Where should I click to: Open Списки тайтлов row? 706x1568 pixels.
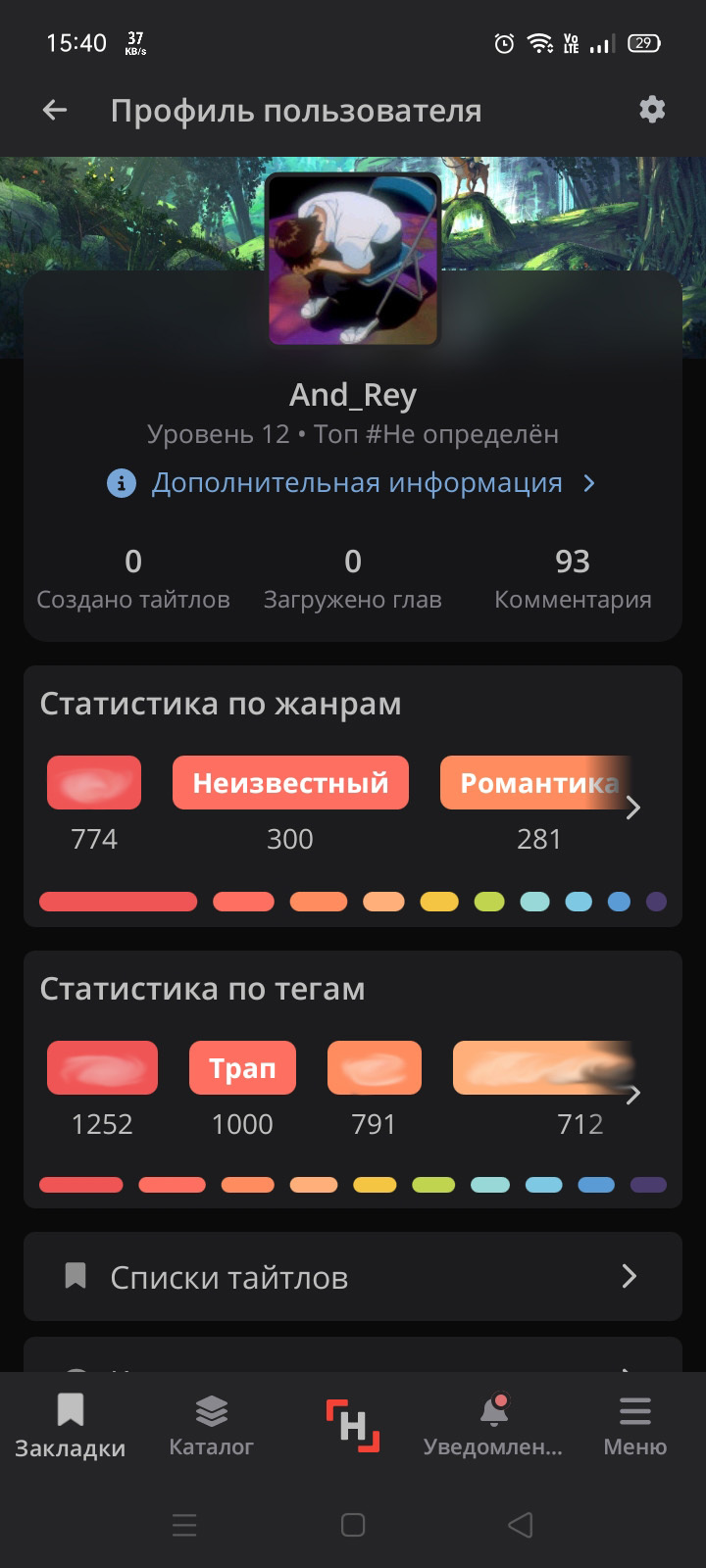click(x=353, y=1277)
